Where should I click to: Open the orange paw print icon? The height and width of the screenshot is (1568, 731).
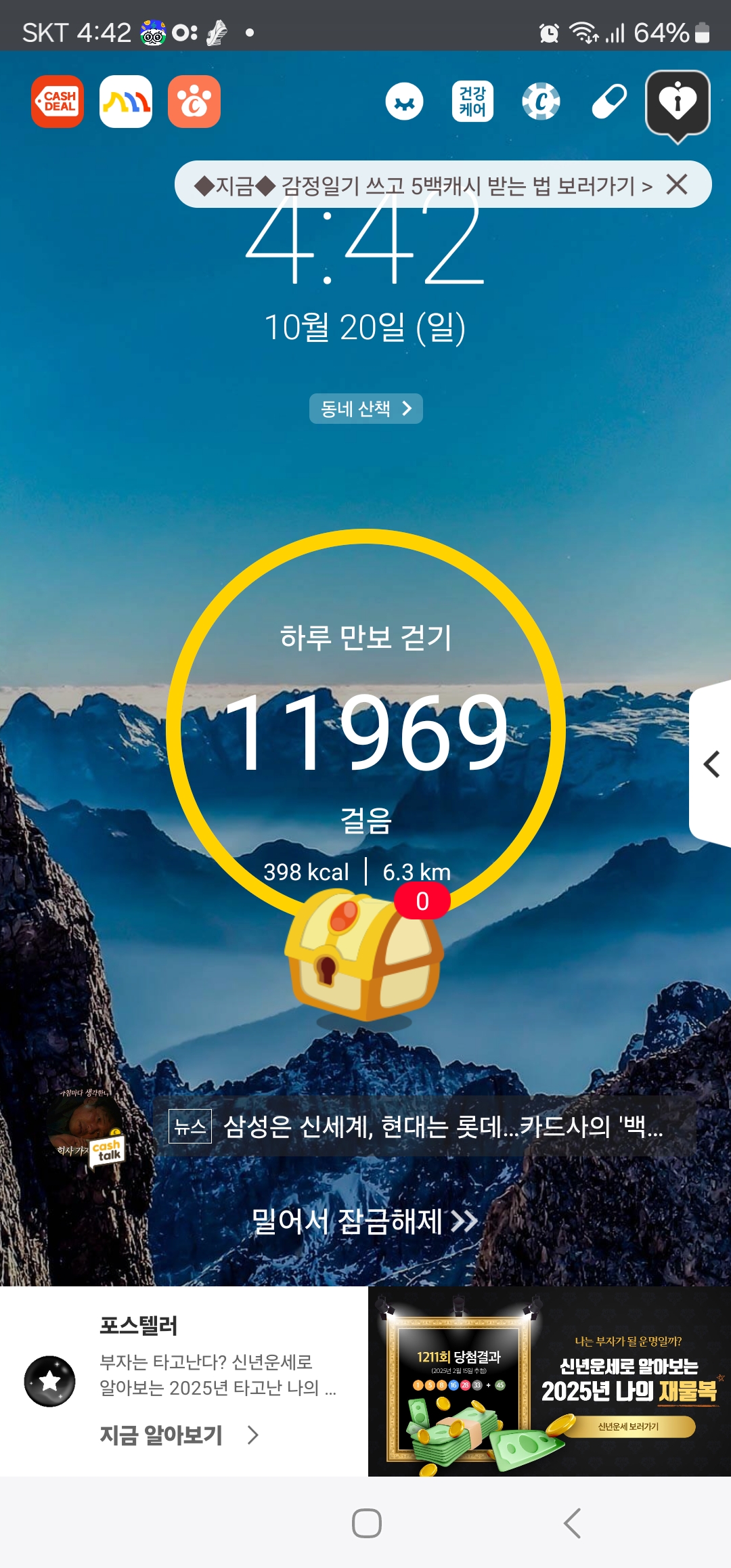(194, 102)
